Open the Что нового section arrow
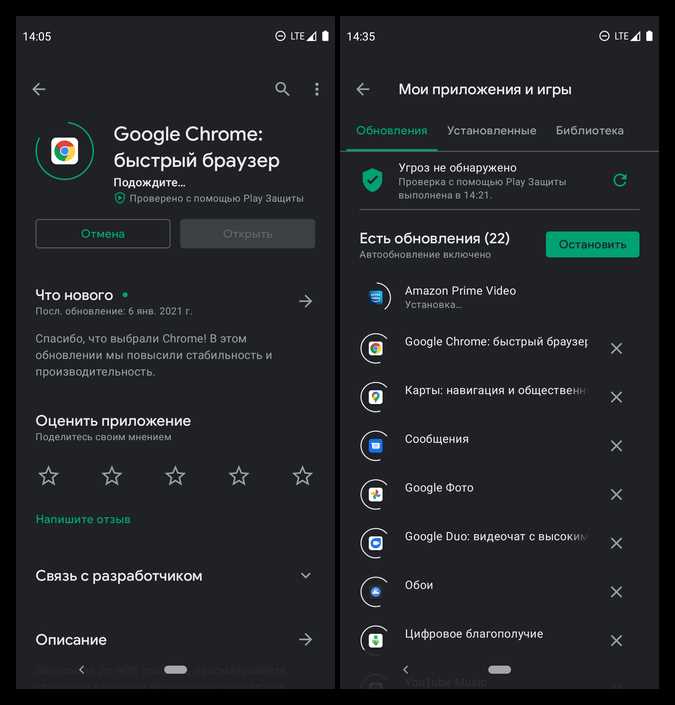675x705 pixels. pyautogui.click(x=306, y=301)
